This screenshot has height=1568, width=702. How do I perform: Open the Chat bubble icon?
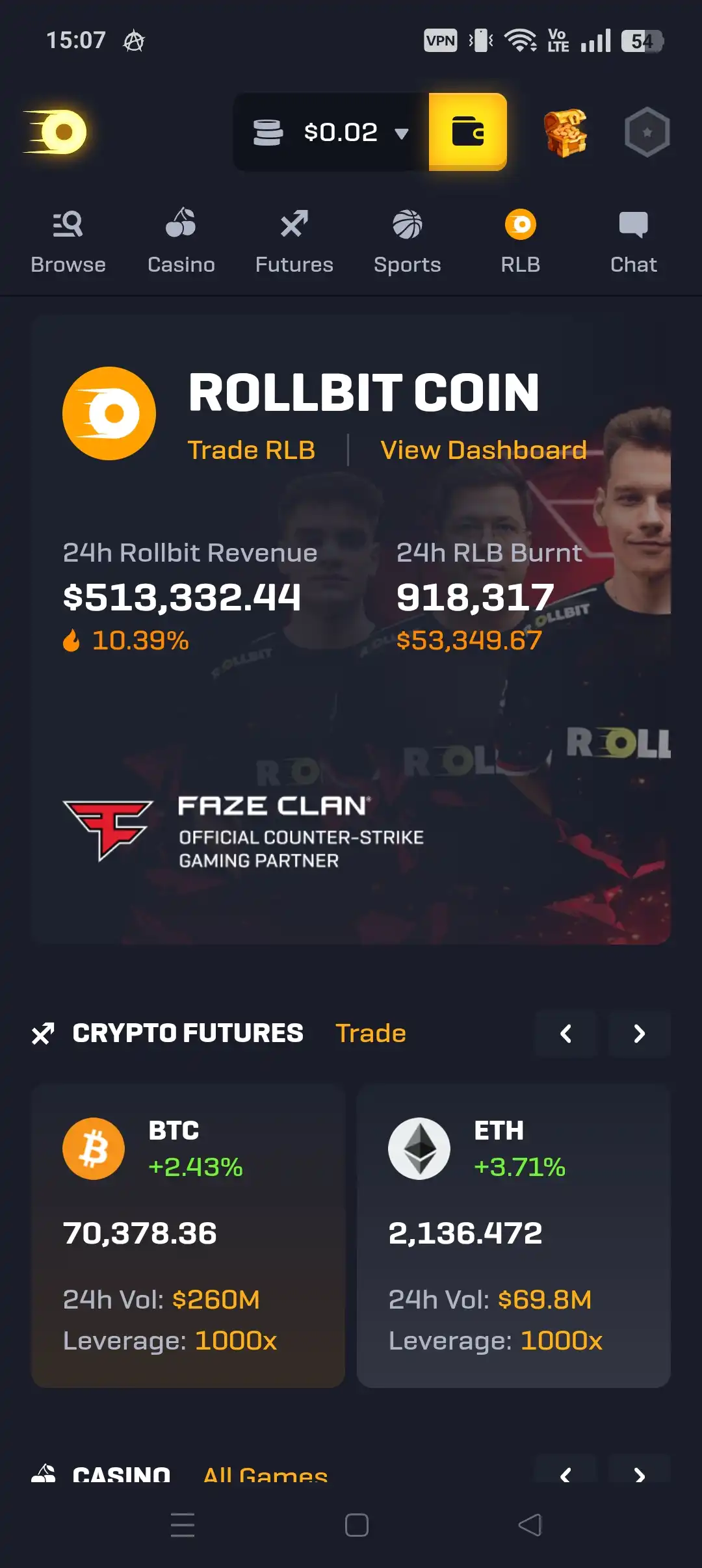634,226
